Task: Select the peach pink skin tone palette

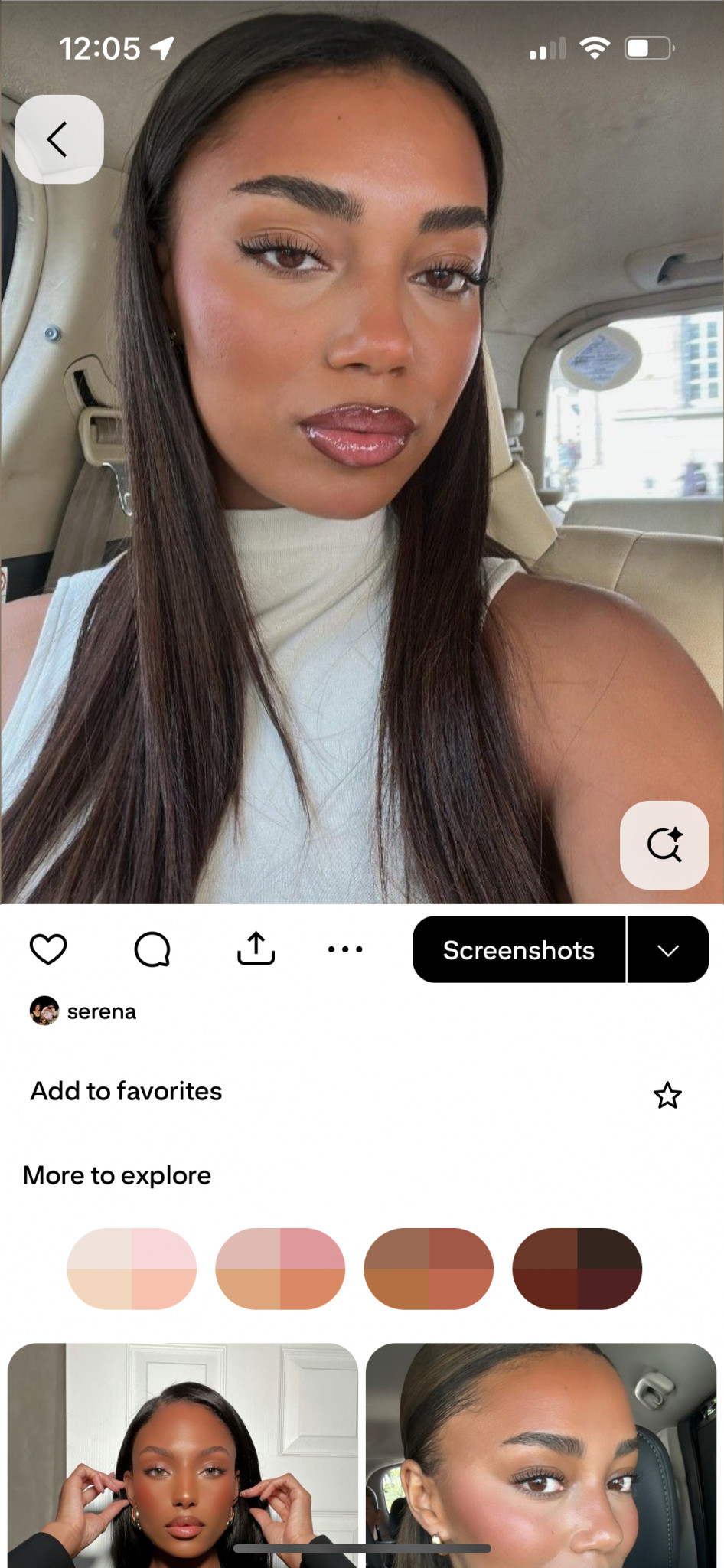Action: pos(280,1269)
